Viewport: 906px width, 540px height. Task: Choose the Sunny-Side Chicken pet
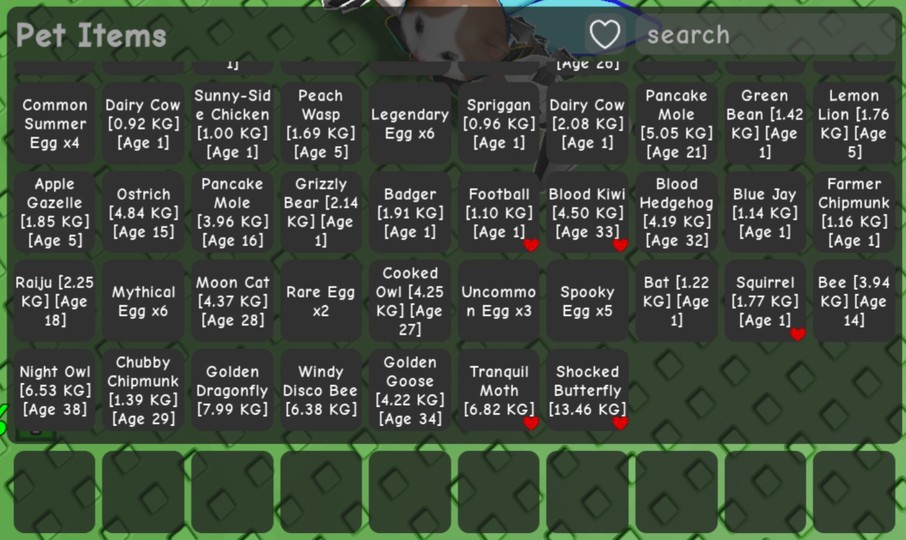[232, 124]
